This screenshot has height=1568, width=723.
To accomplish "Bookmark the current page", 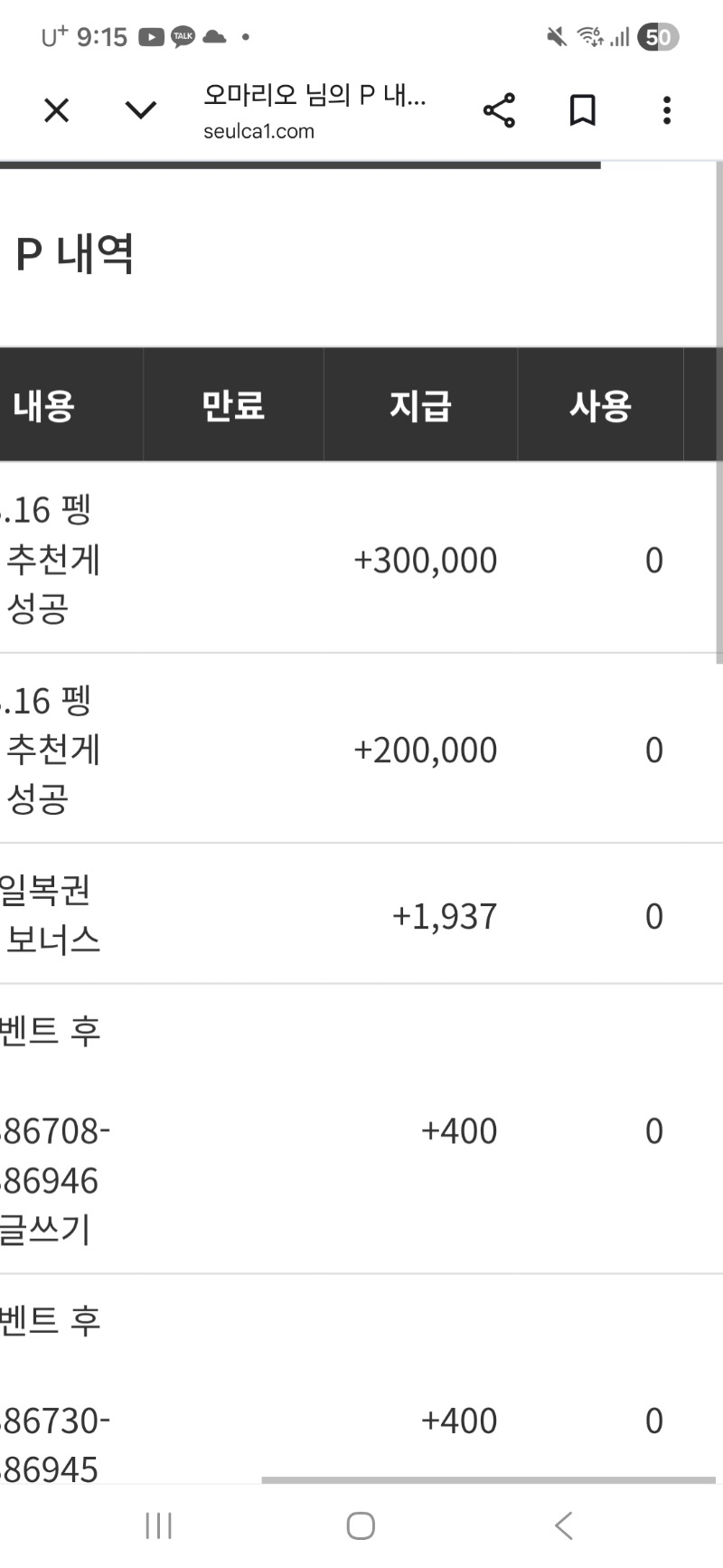I will tap(583, 110).
